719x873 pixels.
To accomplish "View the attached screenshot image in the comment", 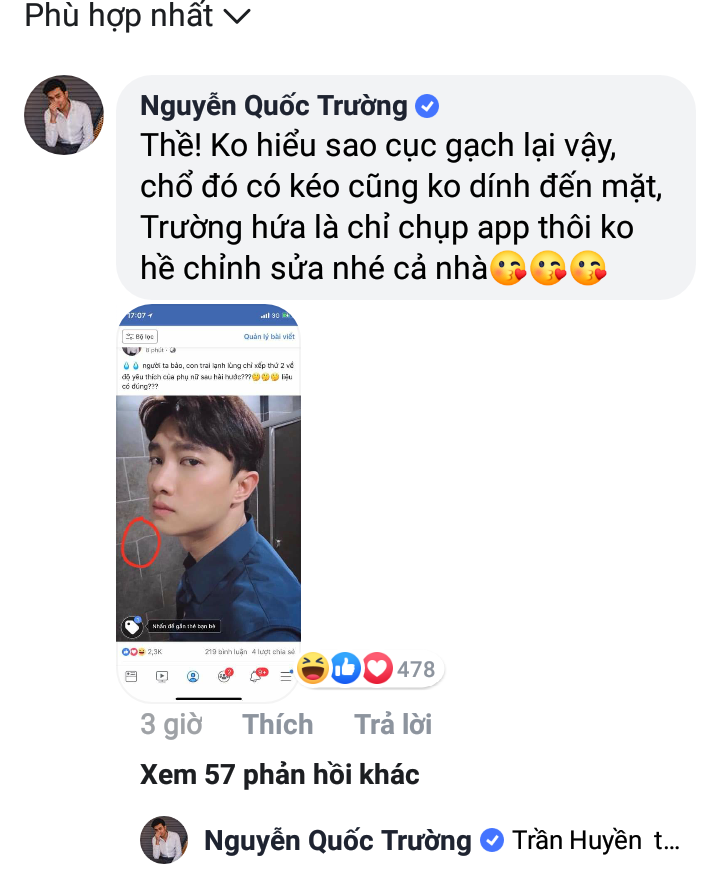I will click(x=208, y=500).
